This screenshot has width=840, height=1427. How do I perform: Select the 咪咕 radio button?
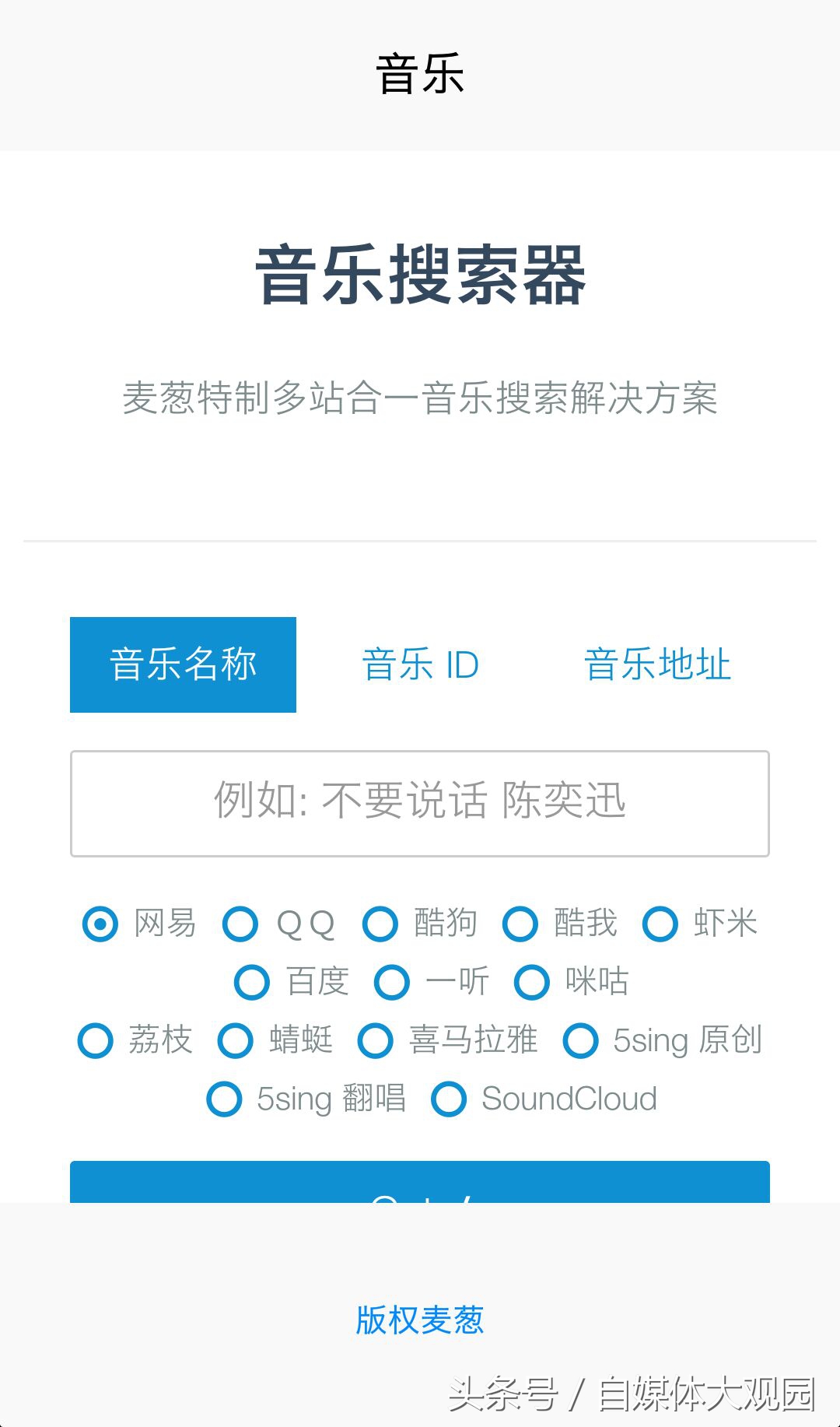(x=532, y=983)
